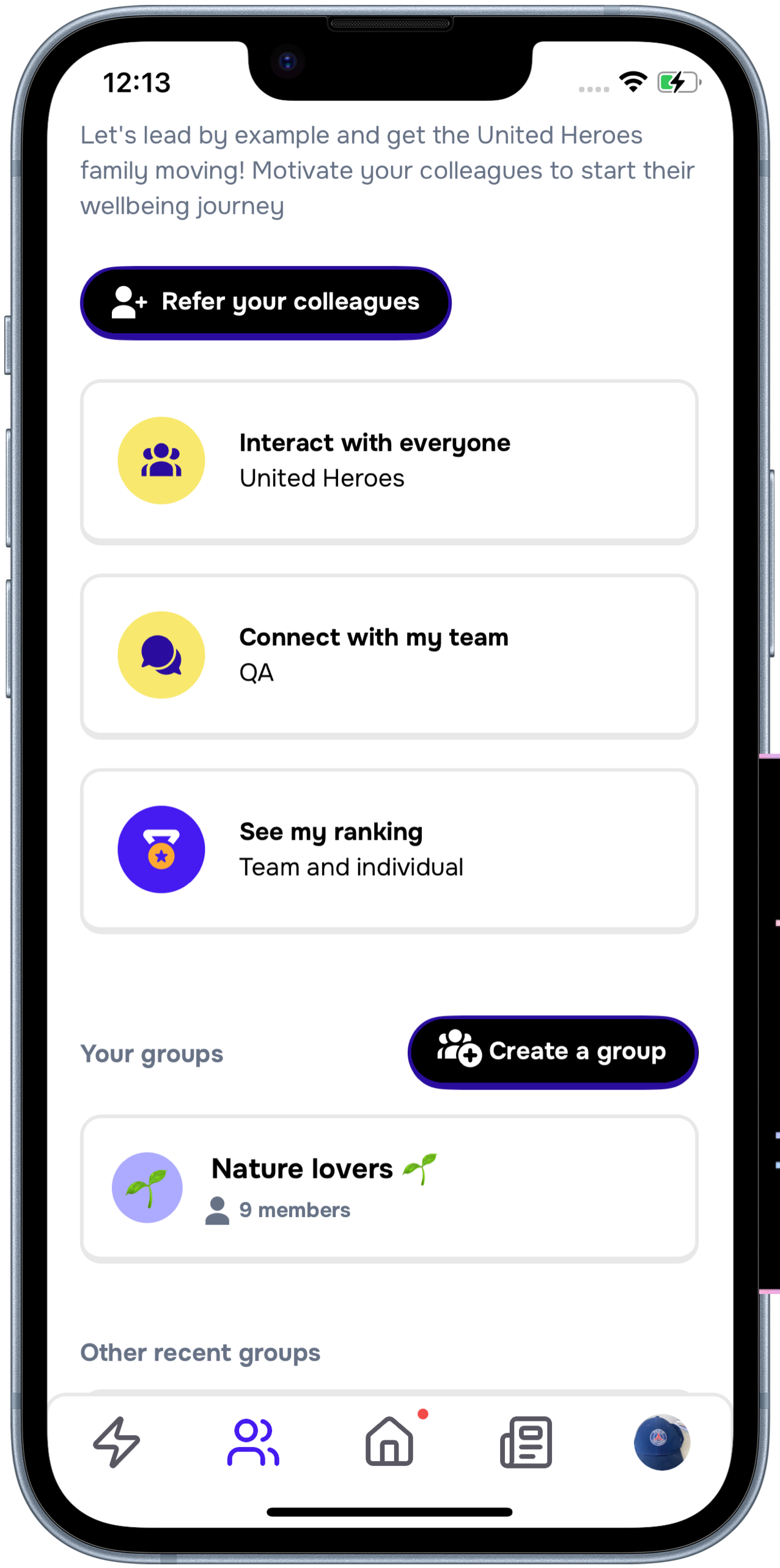Open the news feed tab

point(526,1442)
